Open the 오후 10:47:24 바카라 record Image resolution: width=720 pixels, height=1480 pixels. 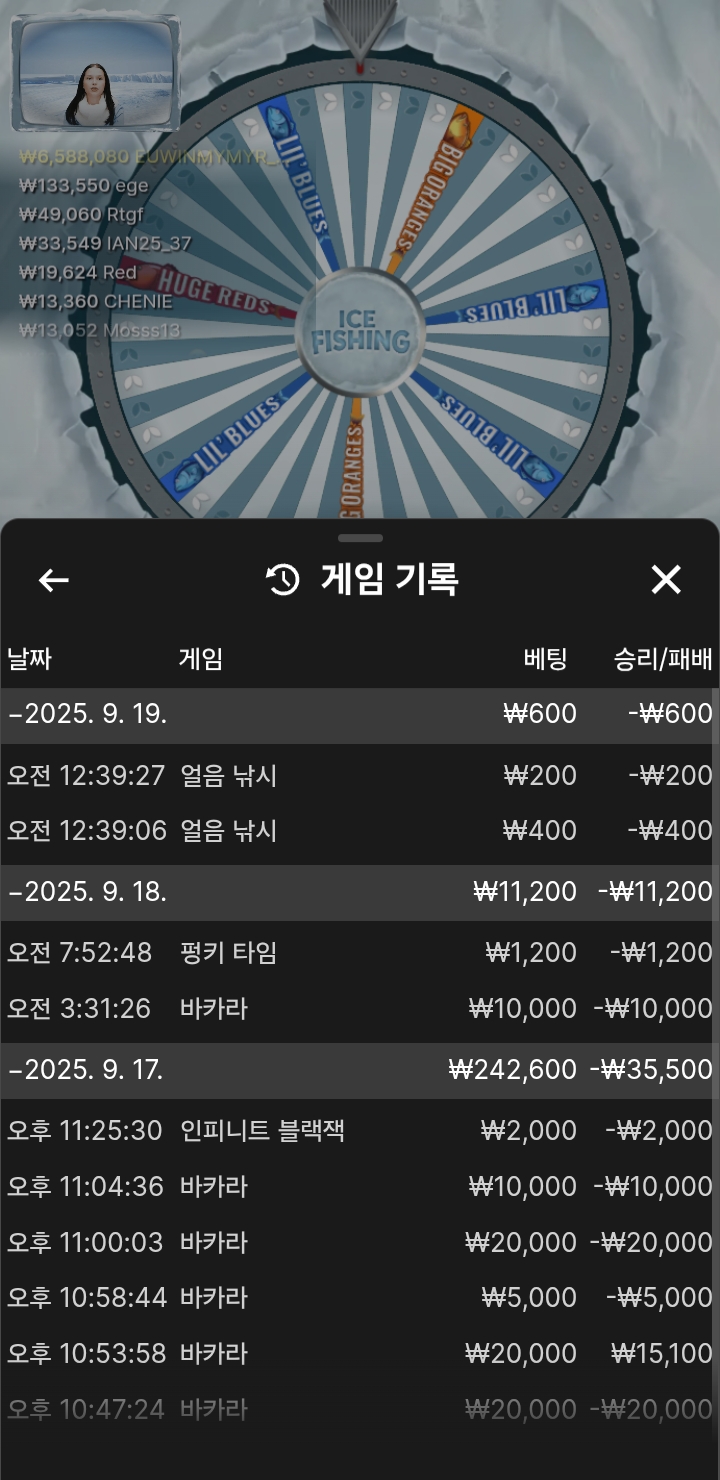360,1410
